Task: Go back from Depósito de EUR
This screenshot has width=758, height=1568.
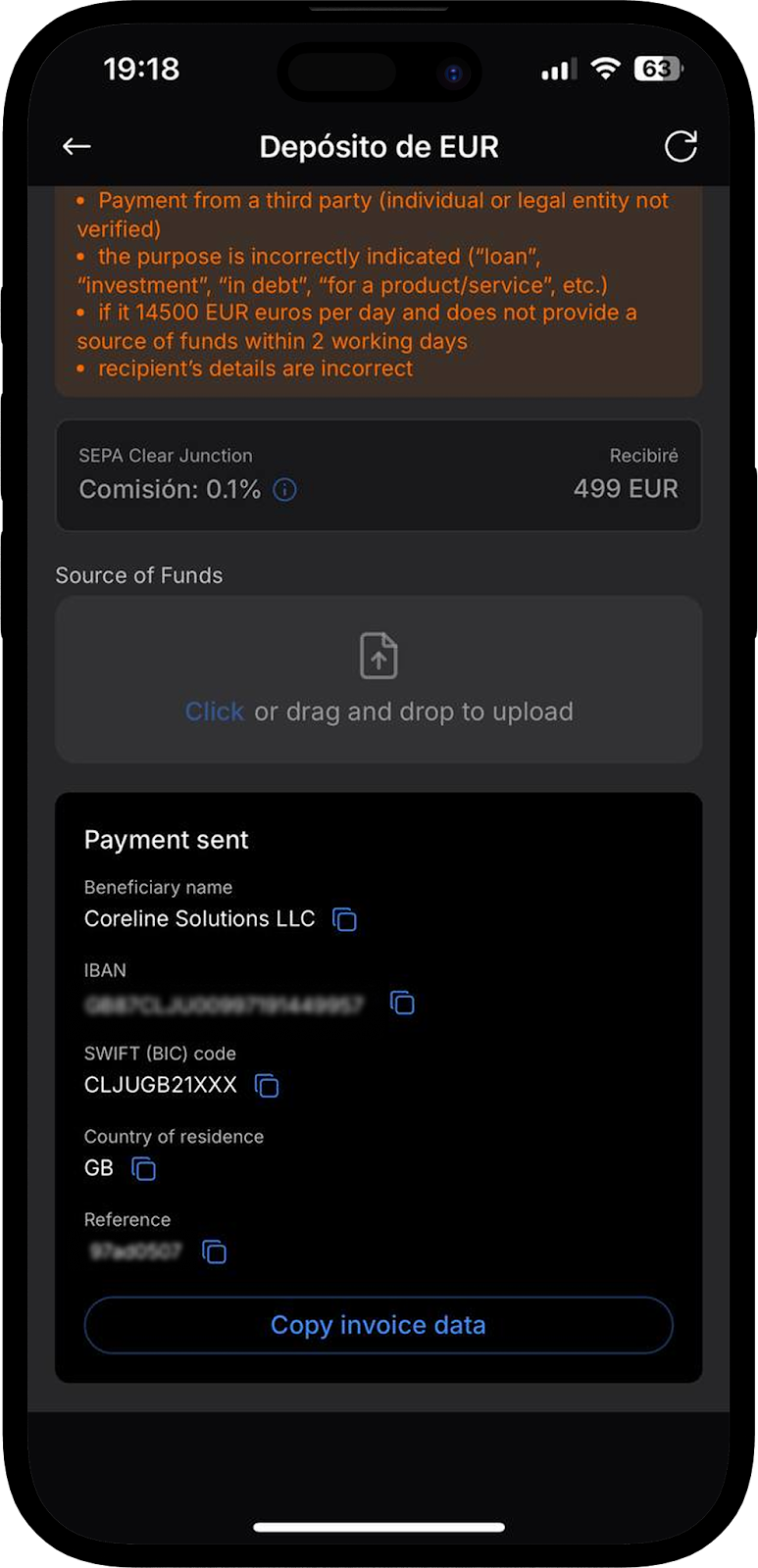Action: click(76, 147)
